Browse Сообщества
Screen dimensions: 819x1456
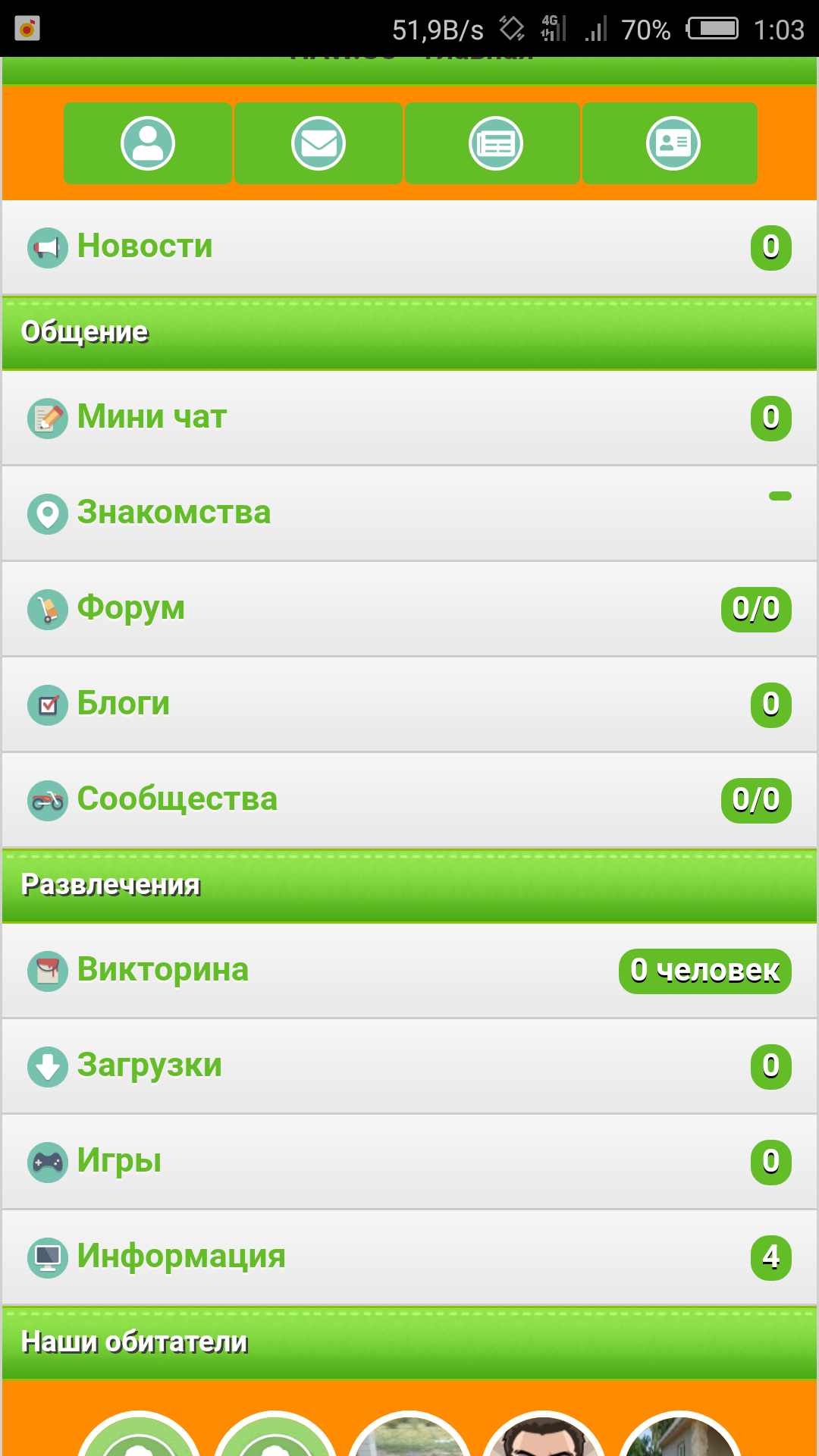(177, 799)
